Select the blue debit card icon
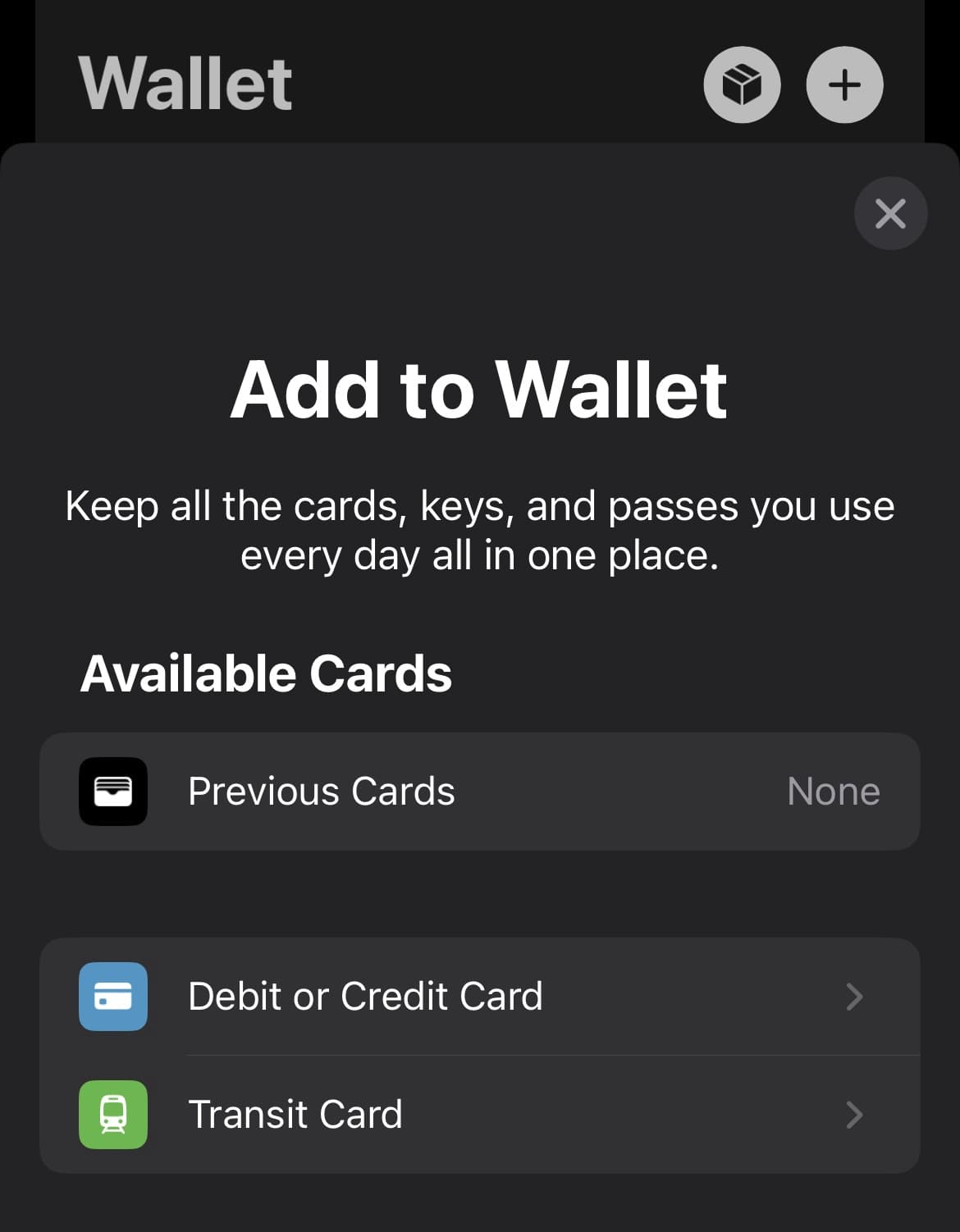 pyautogui.click(x=112, y=997)
